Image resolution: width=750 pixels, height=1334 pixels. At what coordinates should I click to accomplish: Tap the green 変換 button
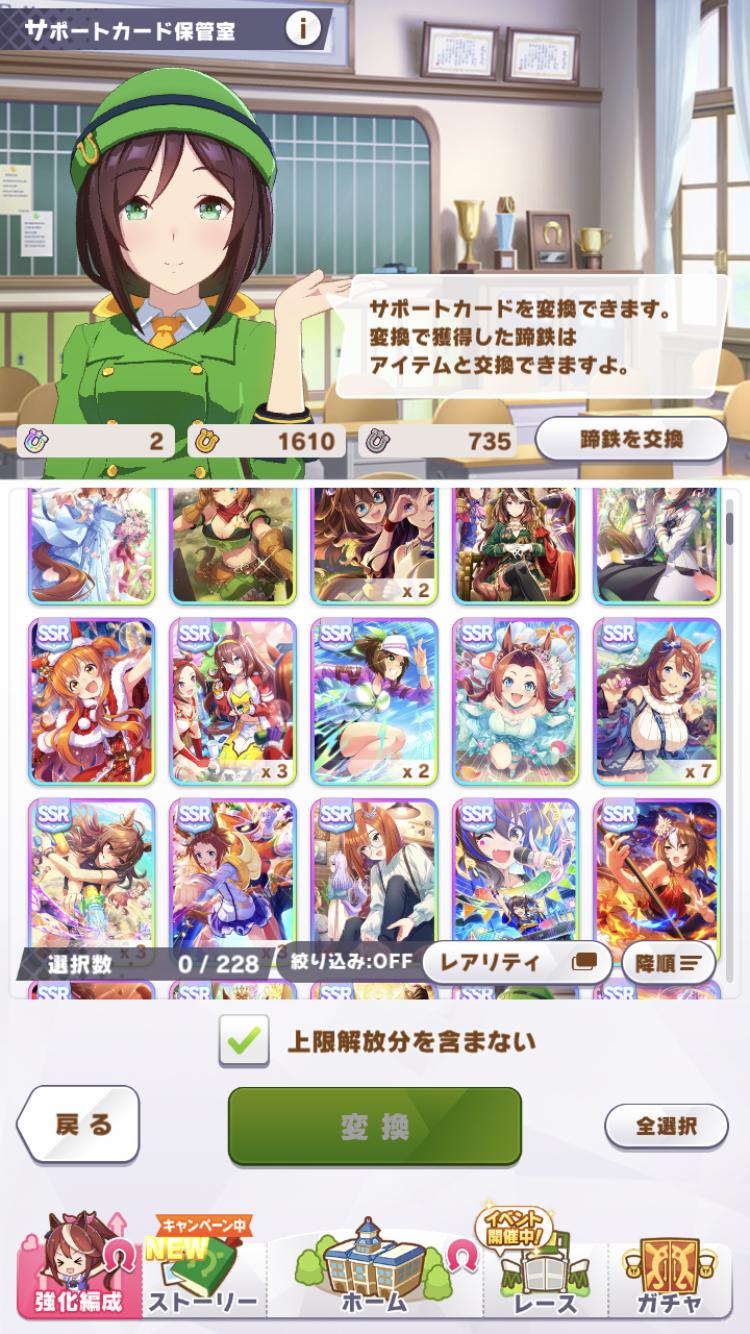tap(375, 1126)
